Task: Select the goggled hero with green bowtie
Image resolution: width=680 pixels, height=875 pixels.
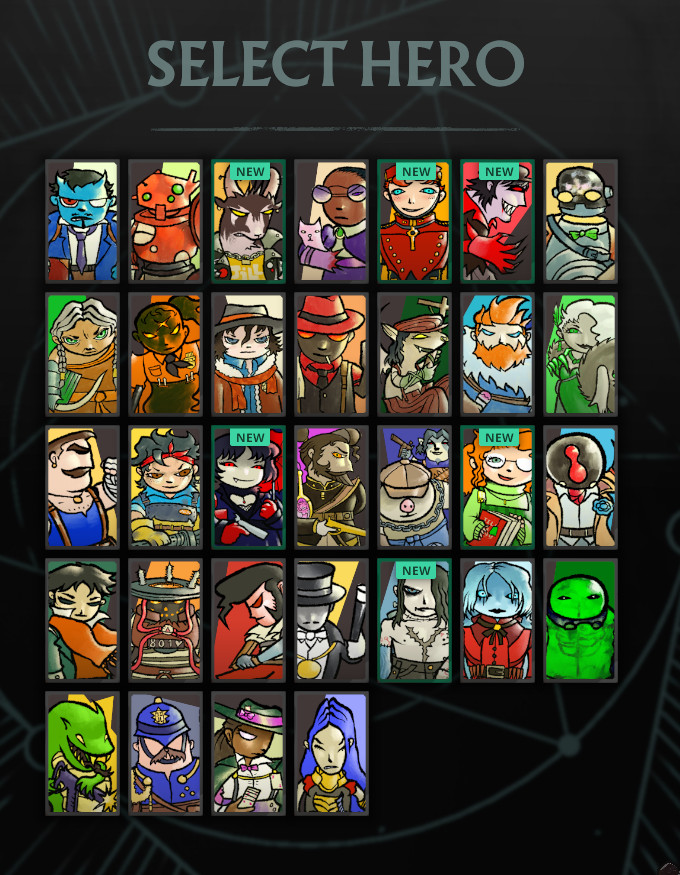Action: pos(580,221)
